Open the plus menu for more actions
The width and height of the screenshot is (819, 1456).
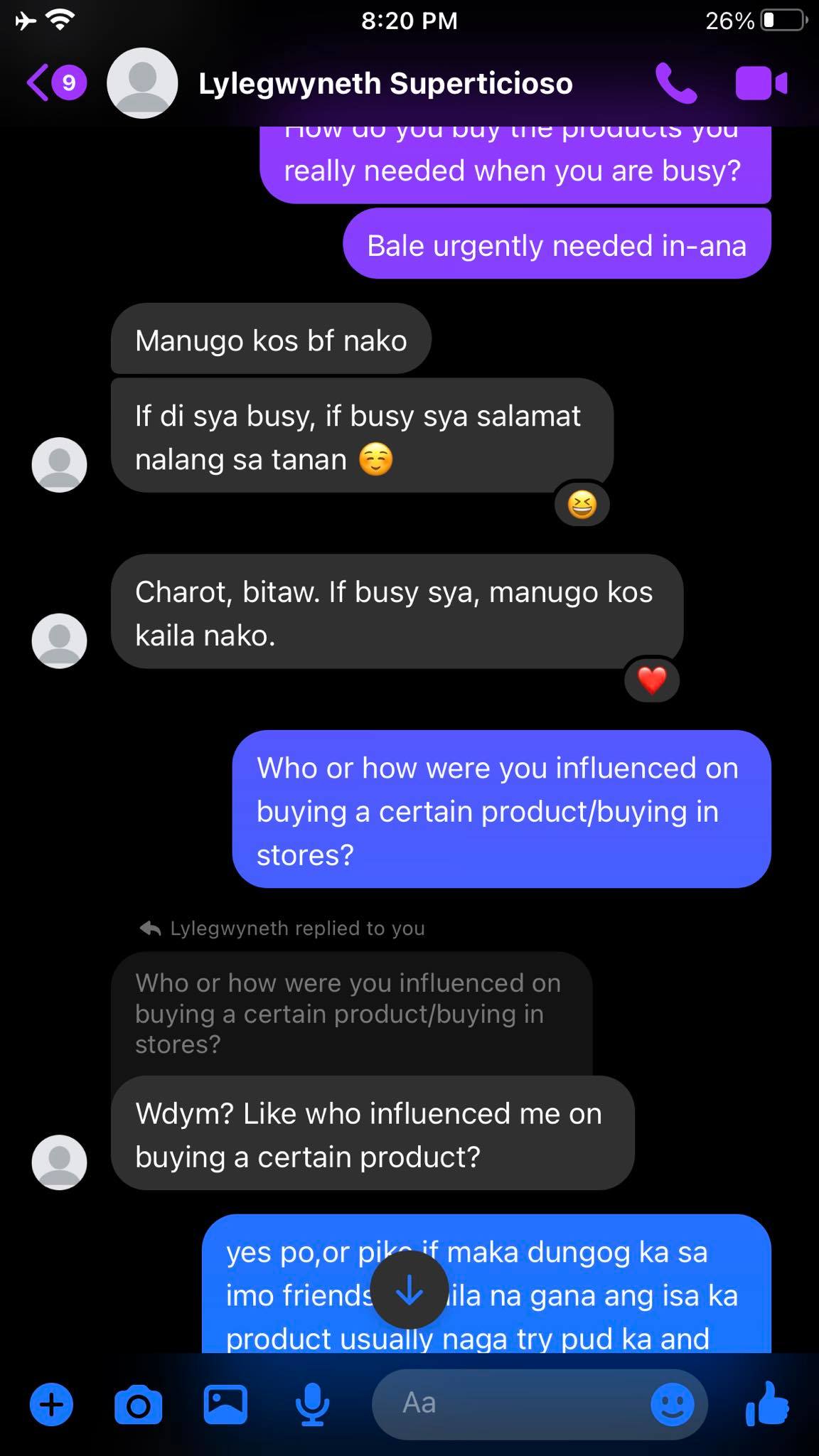click(x=51, y=1405)
